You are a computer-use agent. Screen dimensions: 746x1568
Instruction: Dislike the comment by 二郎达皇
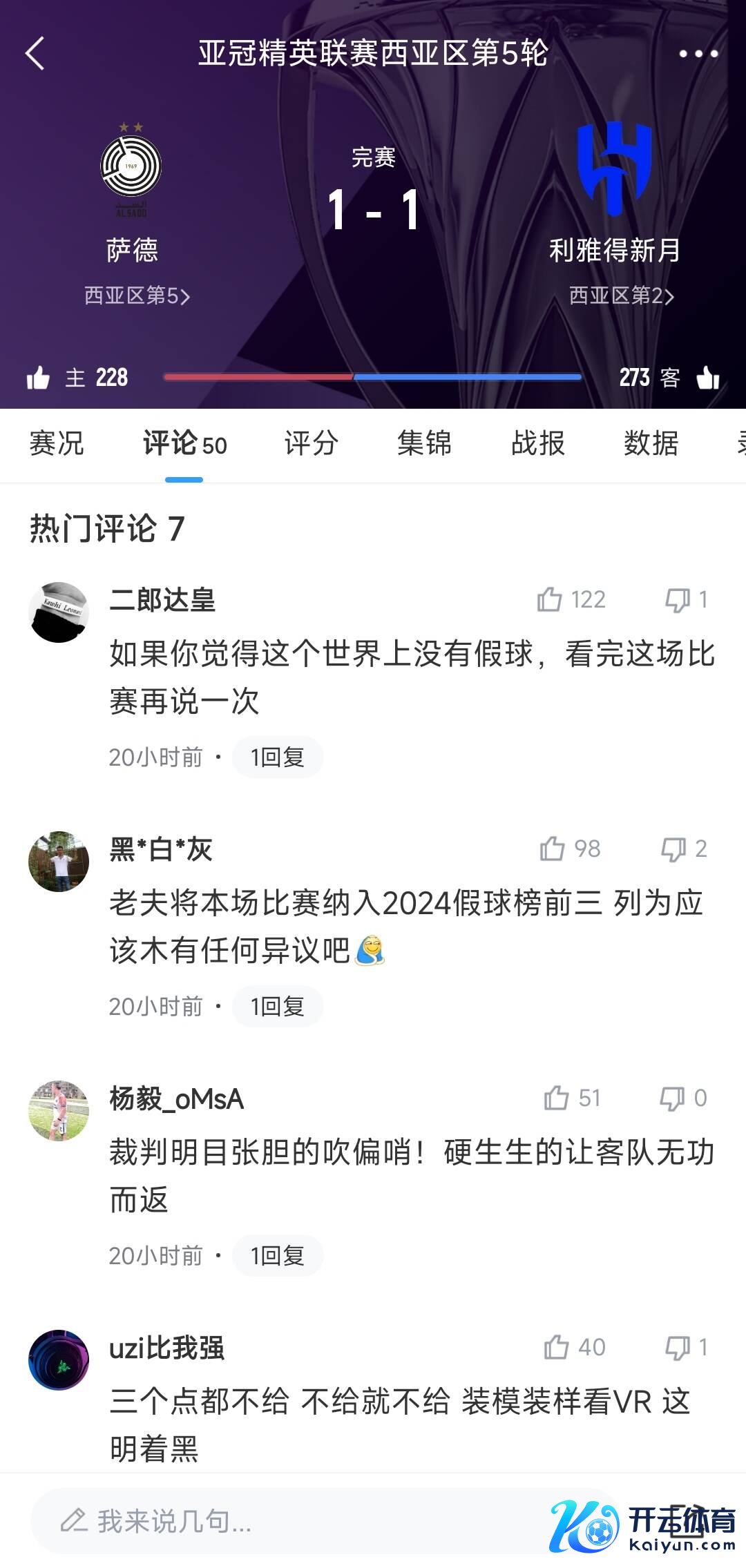[x=677, y=599]
